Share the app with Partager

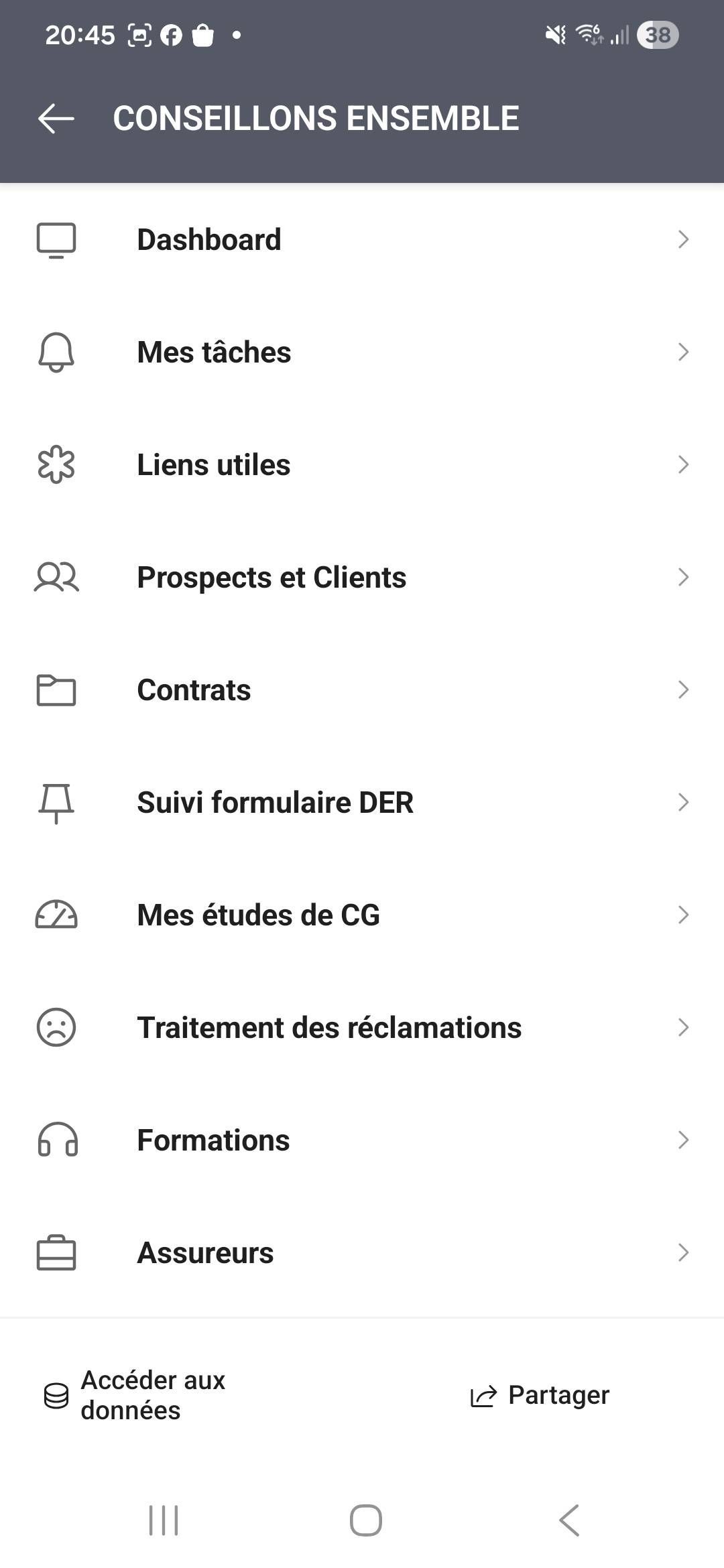coord(540,1395)
